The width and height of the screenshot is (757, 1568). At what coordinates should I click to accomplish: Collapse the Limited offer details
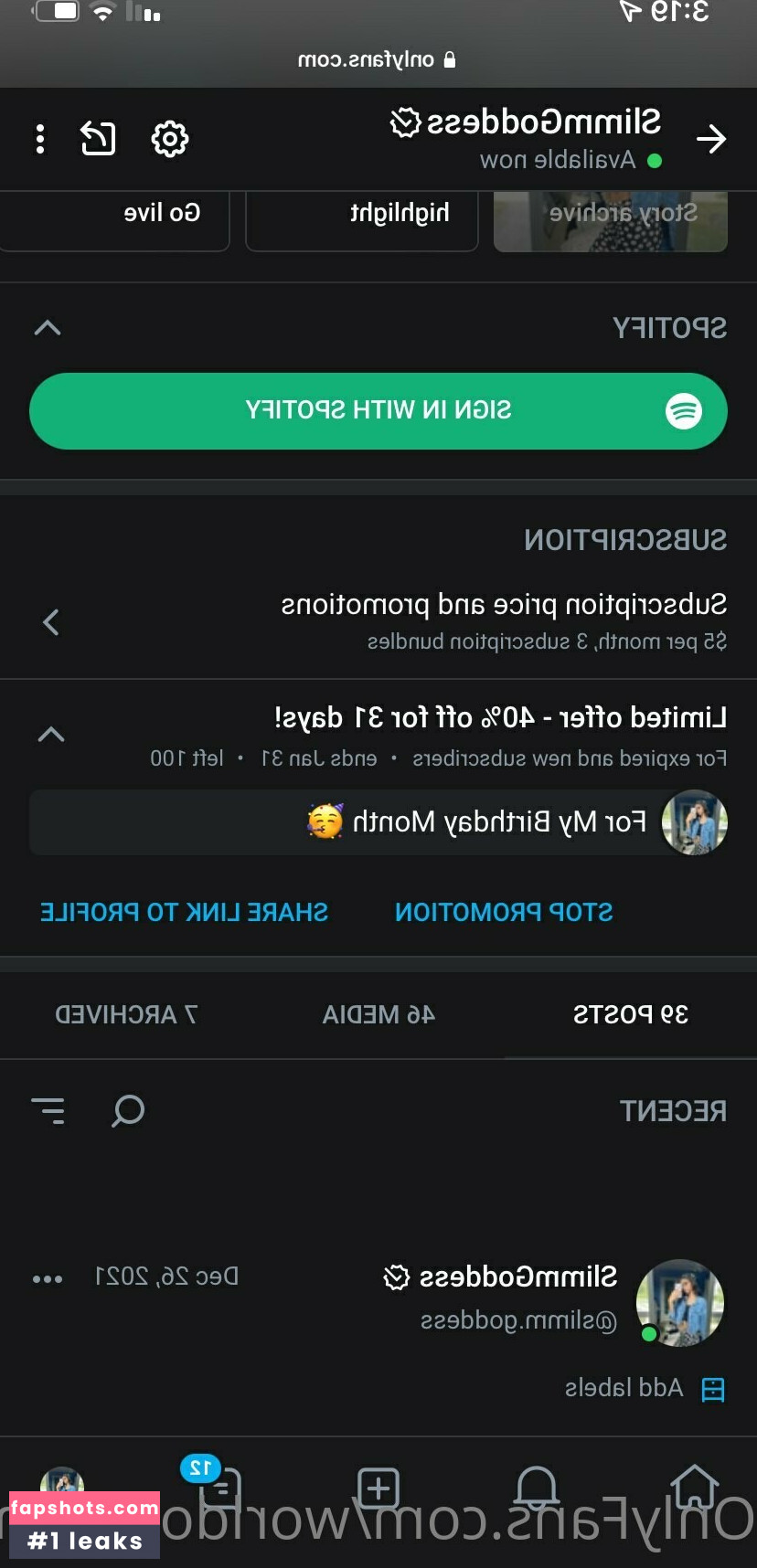[51, 735]
